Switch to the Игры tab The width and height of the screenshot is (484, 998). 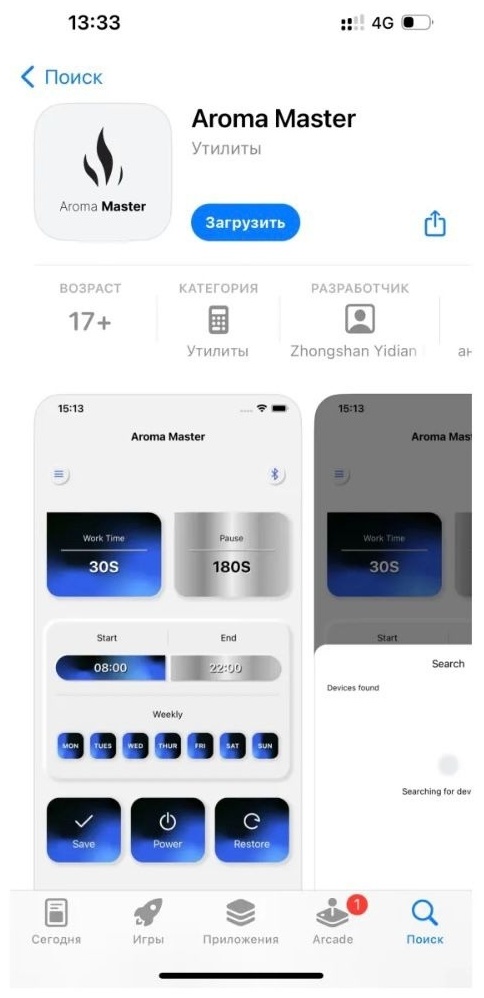coord(148,921)
